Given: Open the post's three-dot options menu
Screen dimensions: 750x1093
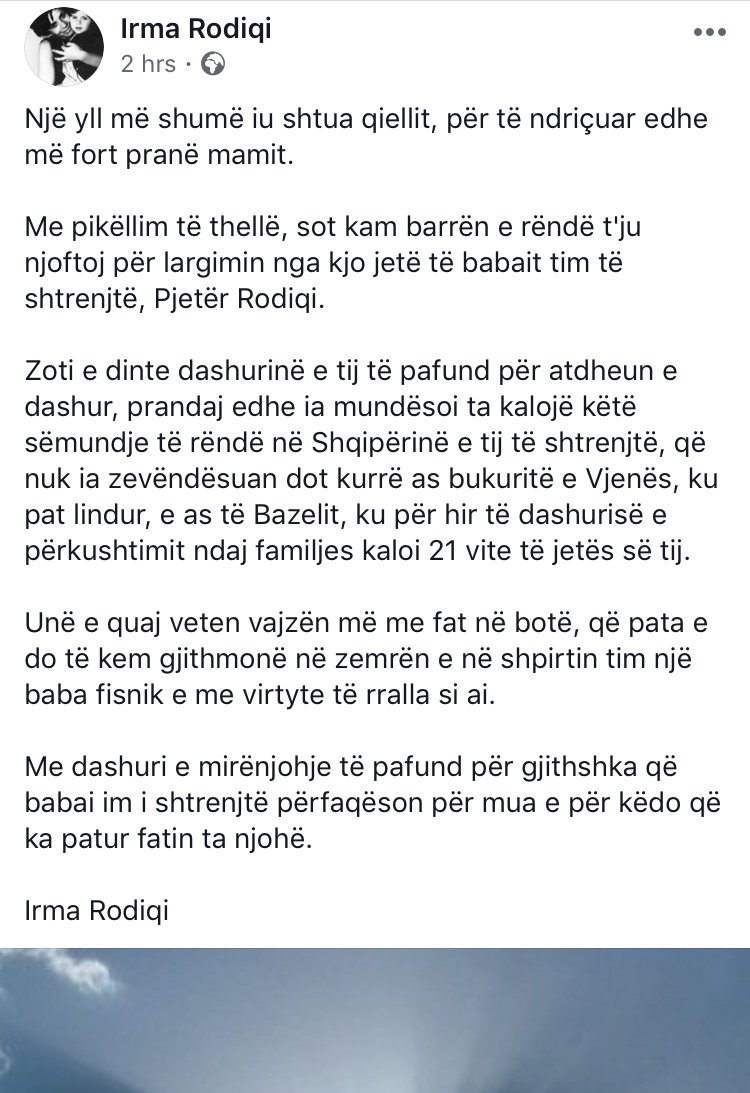Looking at the screenshot, I should [712, 31].
